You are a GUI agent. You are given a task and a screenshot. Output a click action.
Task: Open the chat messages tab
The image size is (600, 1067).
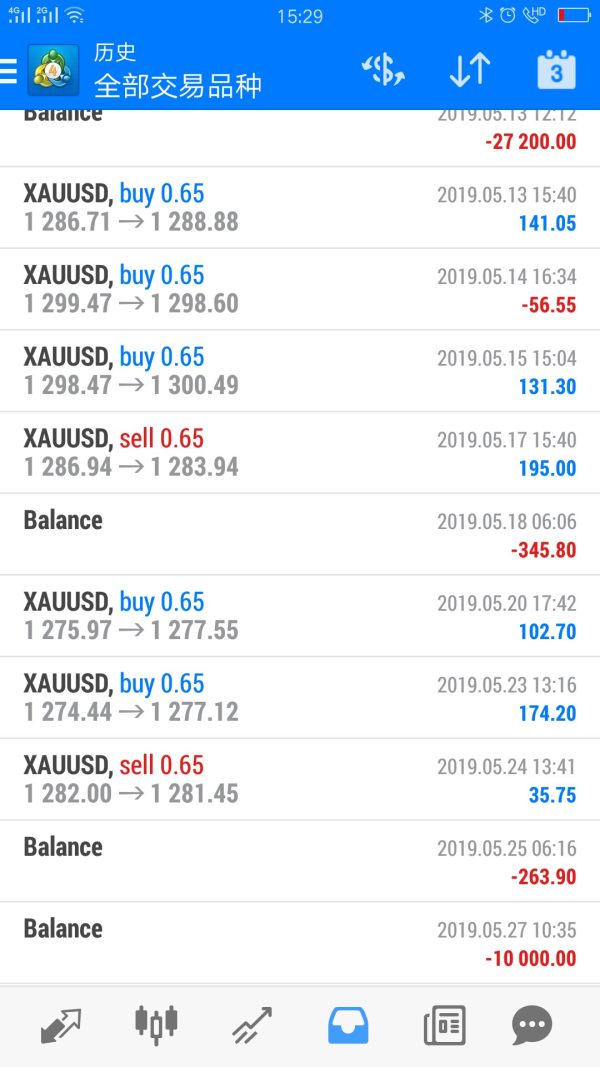(x=532, y=1025)
